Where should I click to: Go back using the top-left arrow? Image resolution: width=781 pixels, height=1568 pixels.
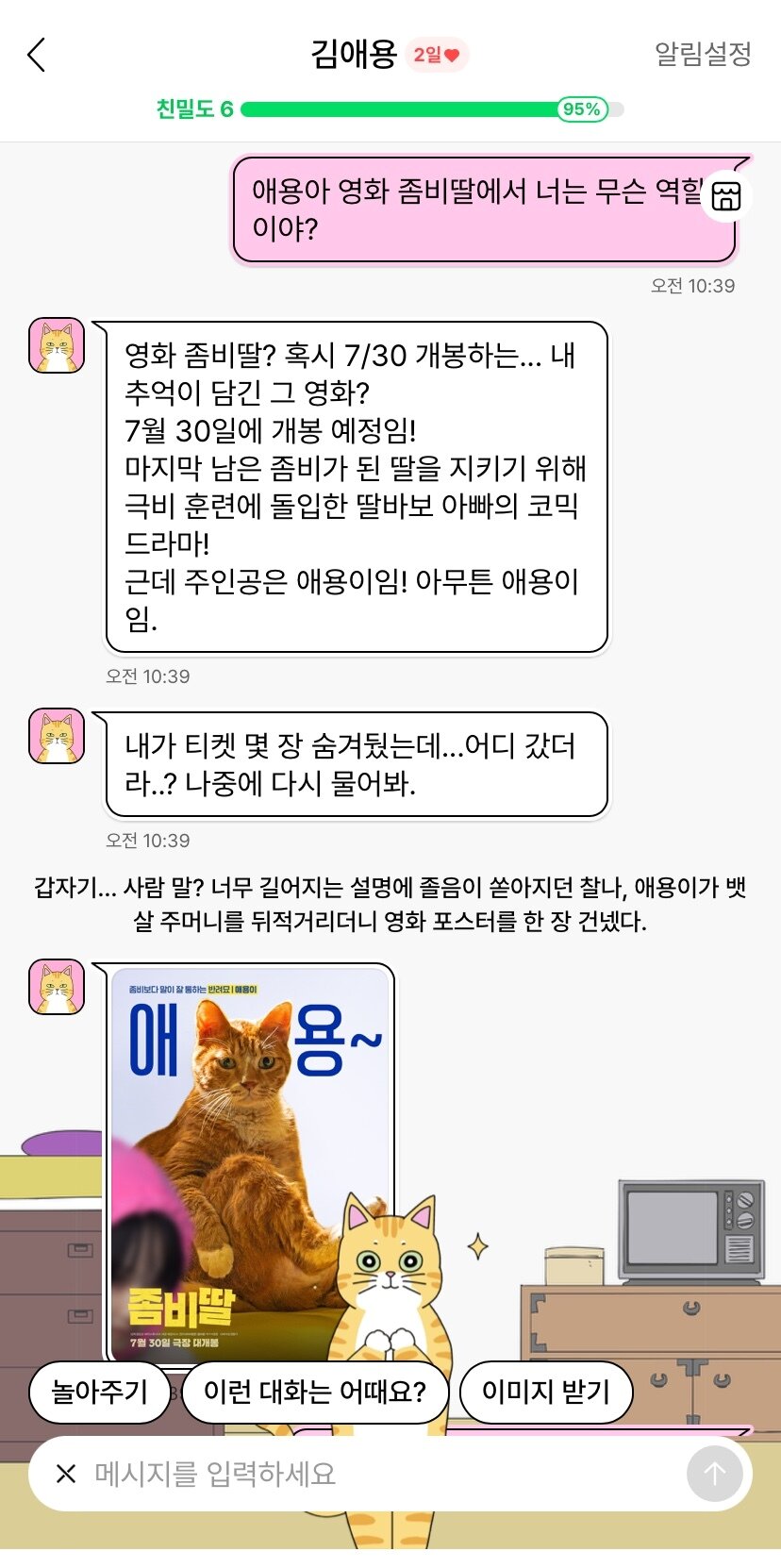point(37,56)
